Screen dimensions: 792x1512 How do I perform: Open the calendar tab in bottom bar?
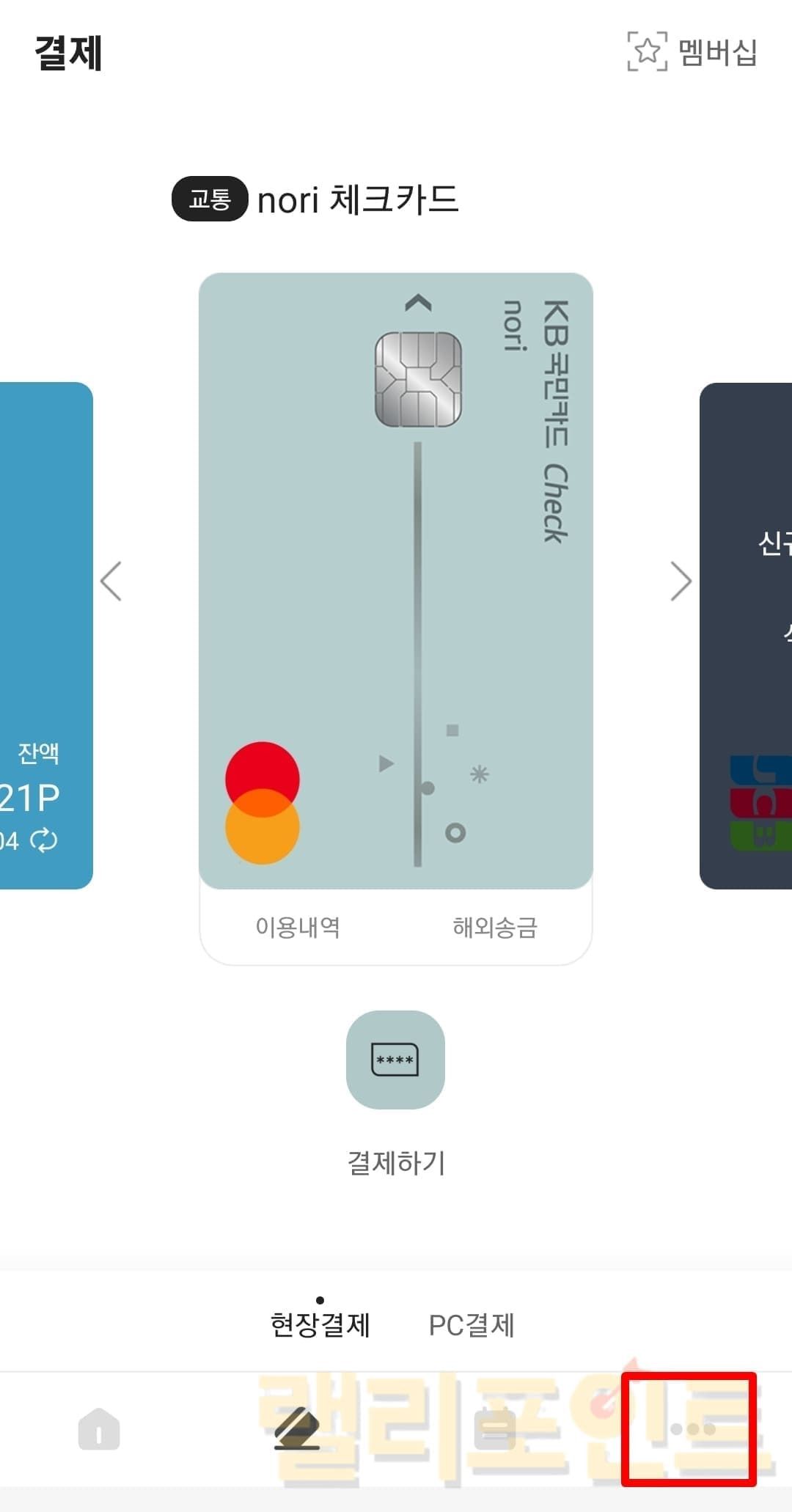(494, 1429)
